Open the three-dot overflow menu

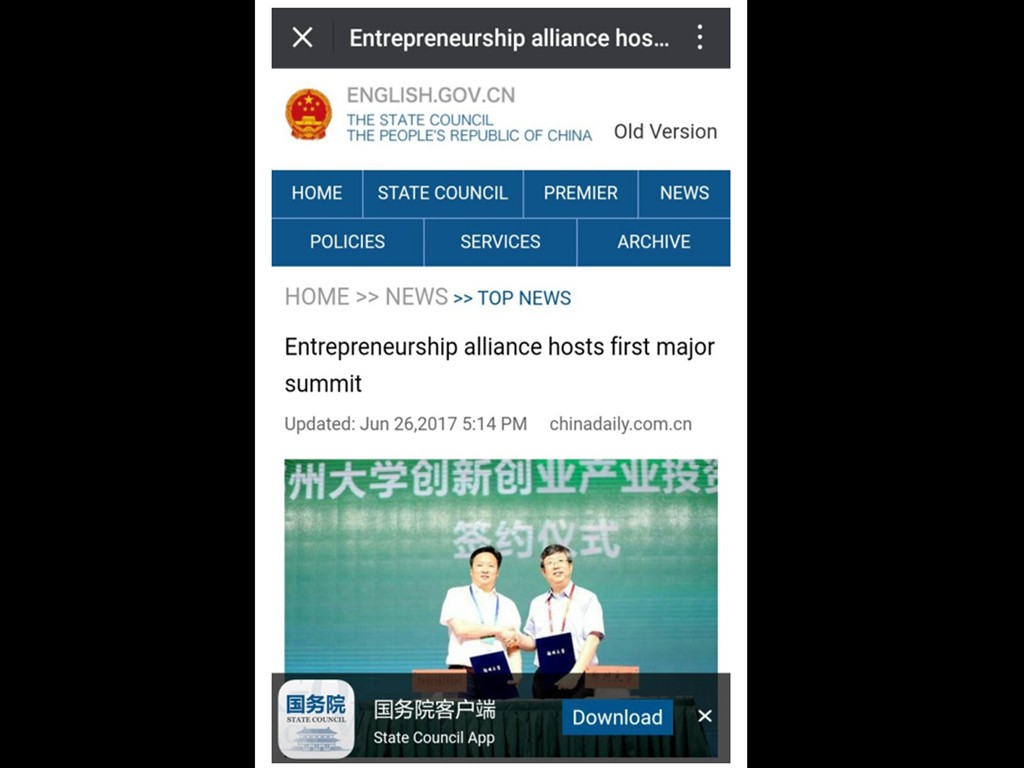700,38
